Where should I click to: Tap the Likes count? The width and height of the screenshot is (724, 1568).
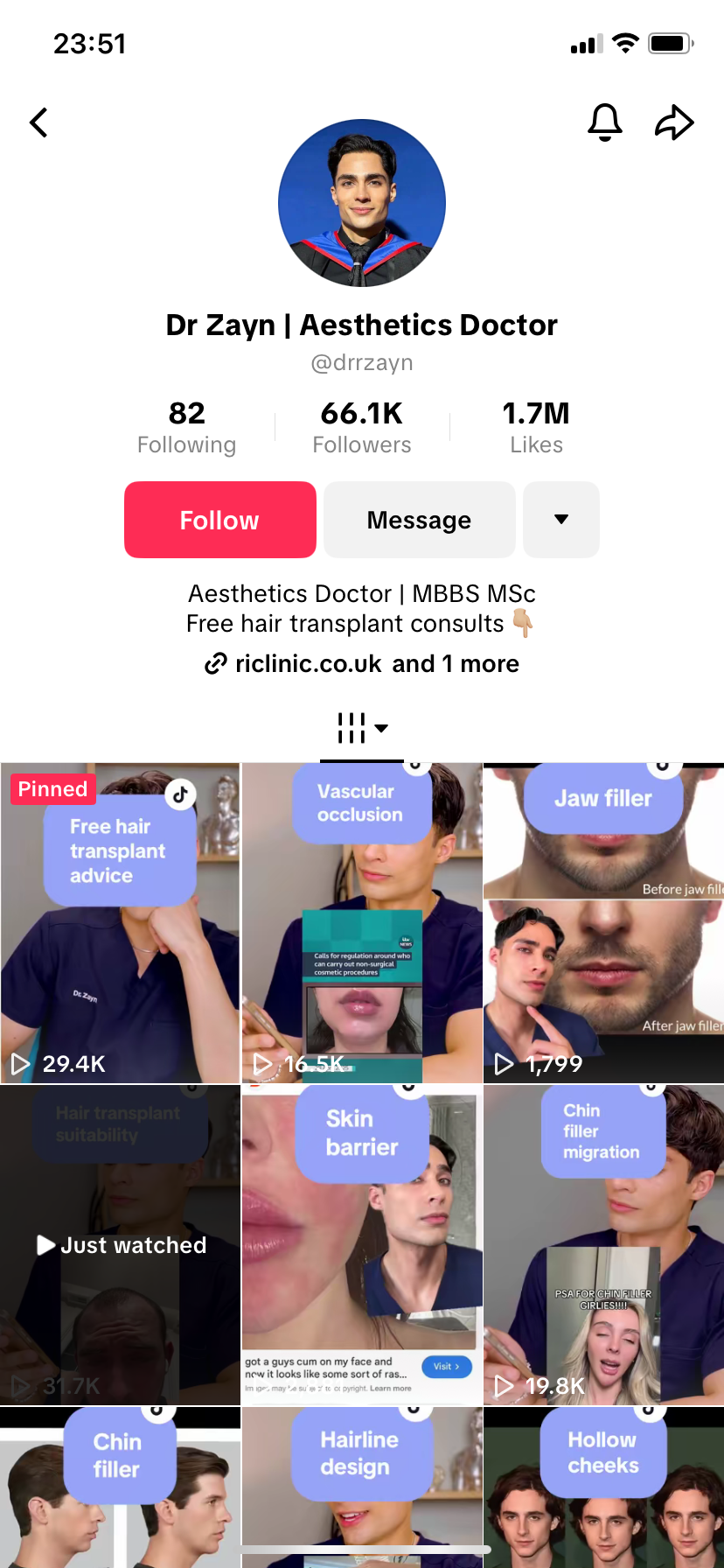tap(536, 427)
